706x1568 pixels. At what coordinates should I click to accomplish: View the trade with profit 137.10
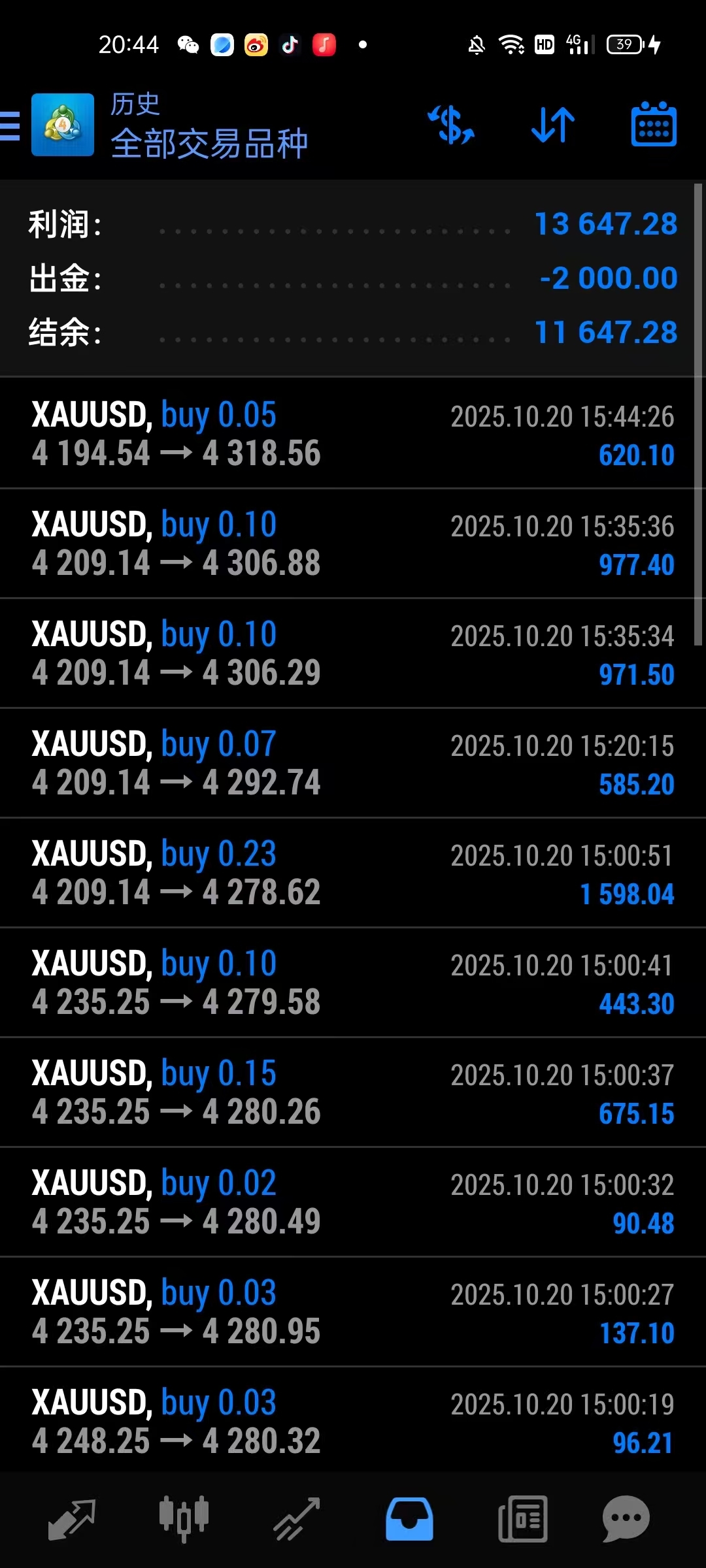(x=353, y=1312)
